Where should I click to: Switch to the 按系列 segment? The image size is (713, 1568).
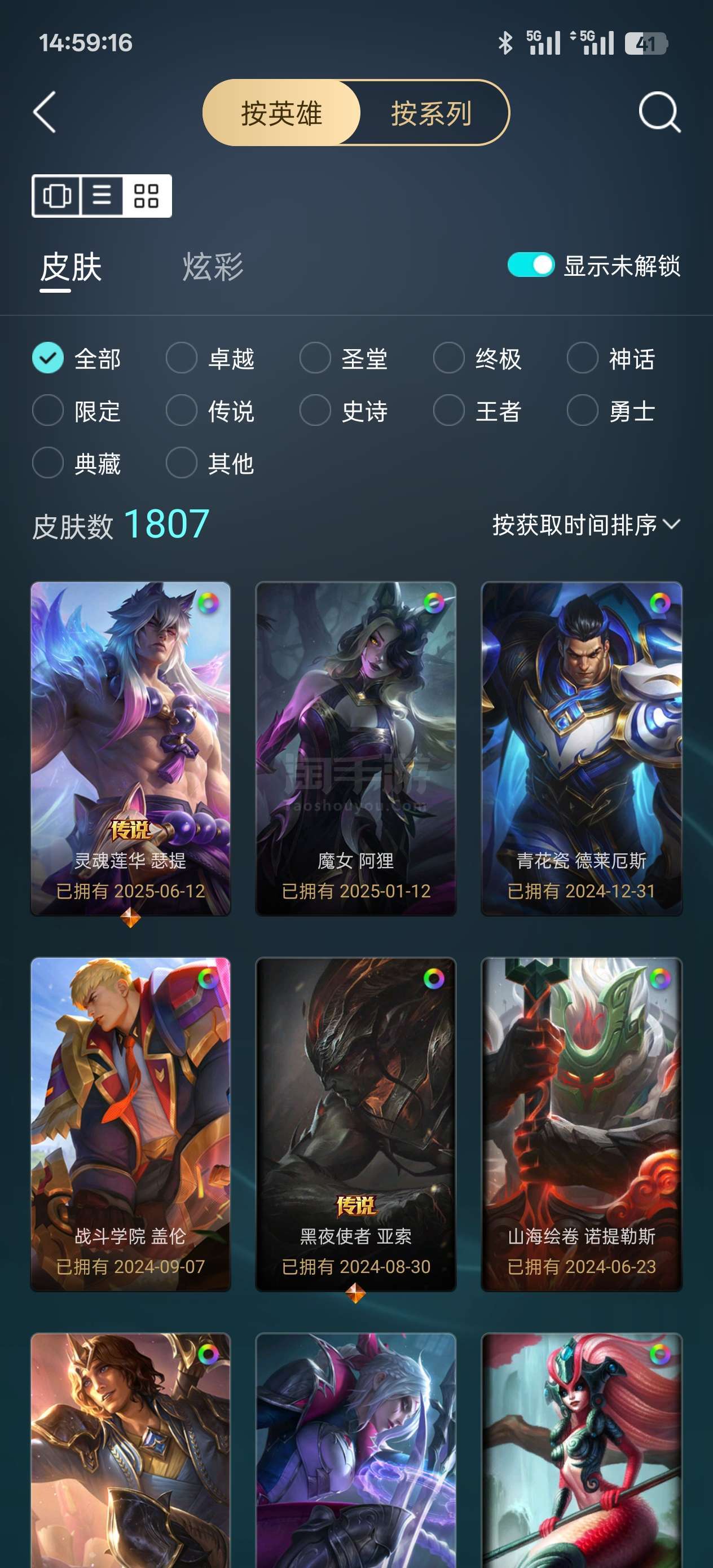432,113
